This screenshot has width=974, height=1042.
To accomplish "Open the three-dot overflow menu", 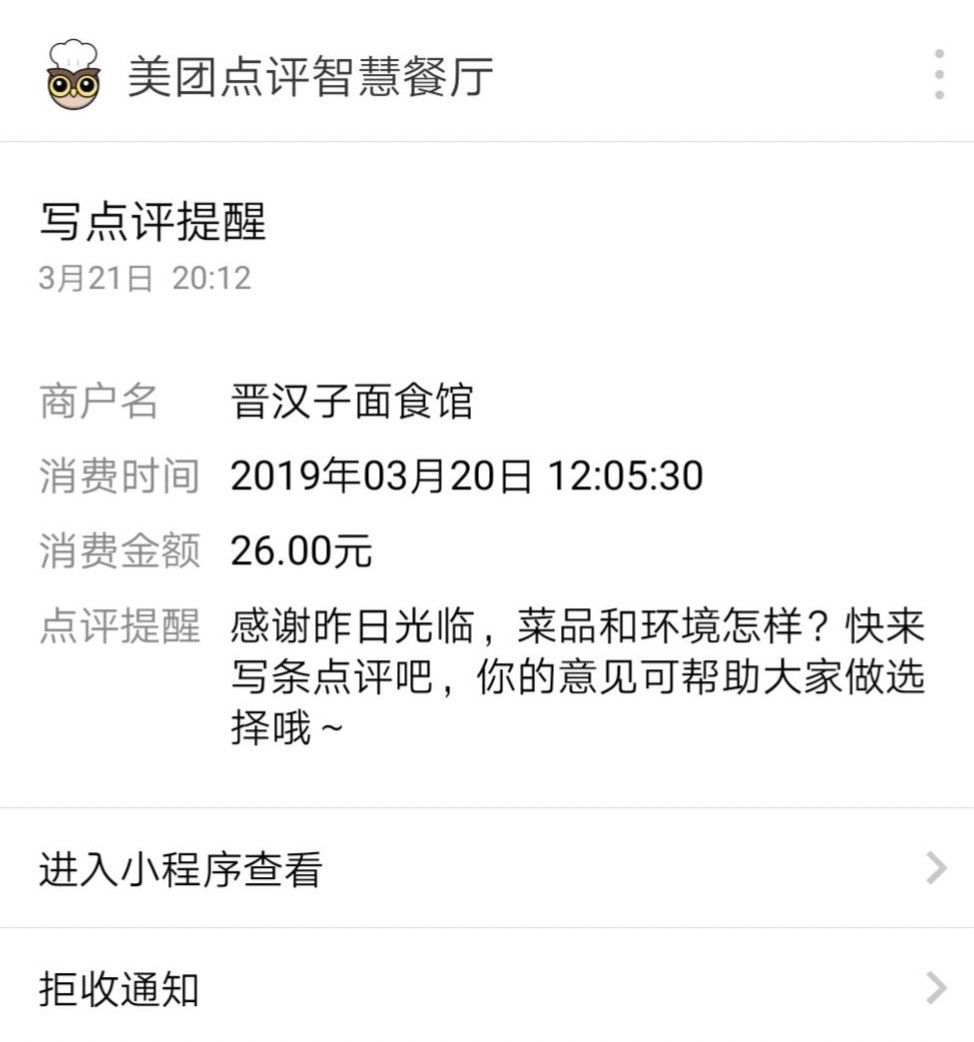I will coord(938,74).
